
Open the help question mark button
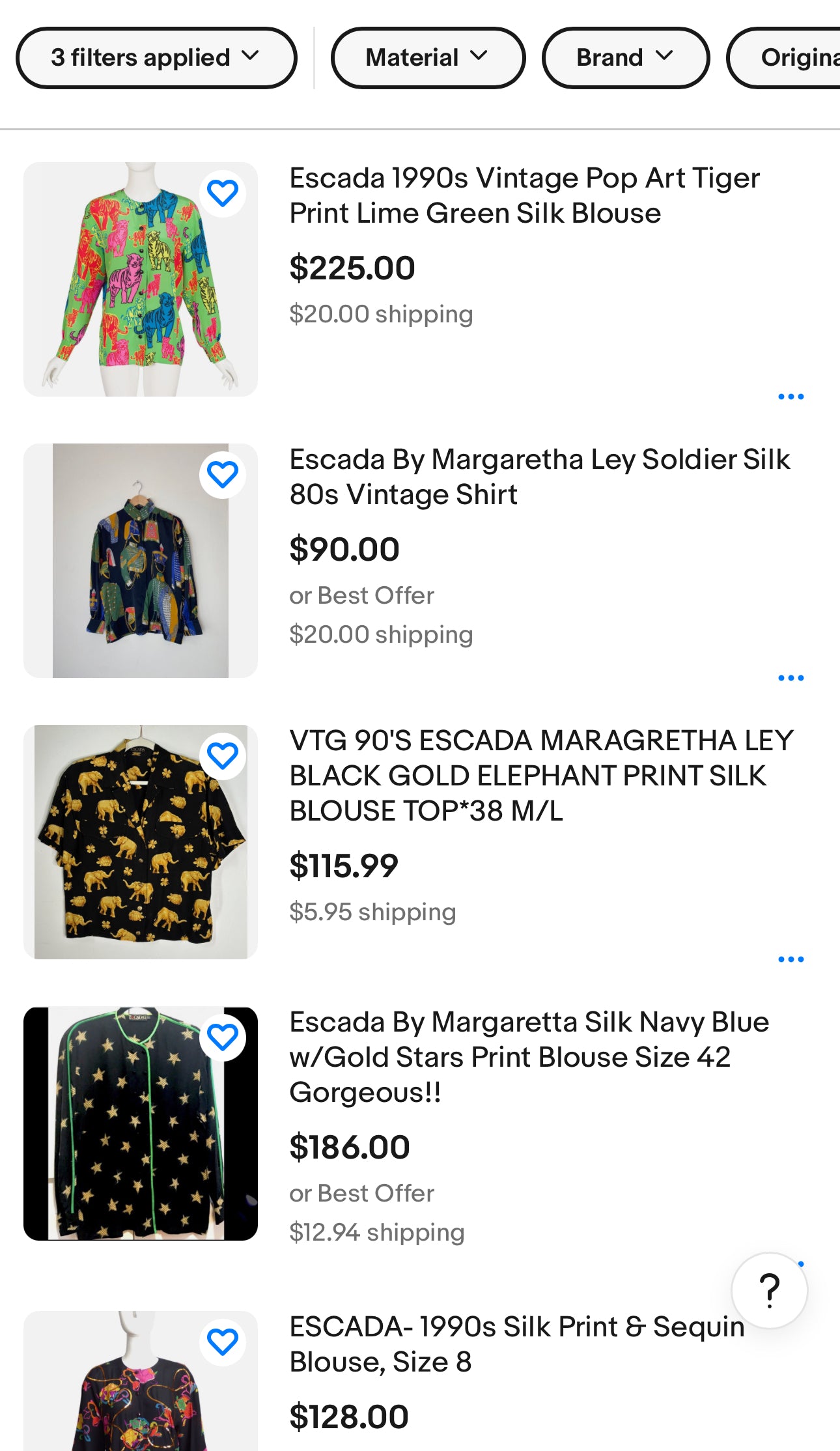769,1290
